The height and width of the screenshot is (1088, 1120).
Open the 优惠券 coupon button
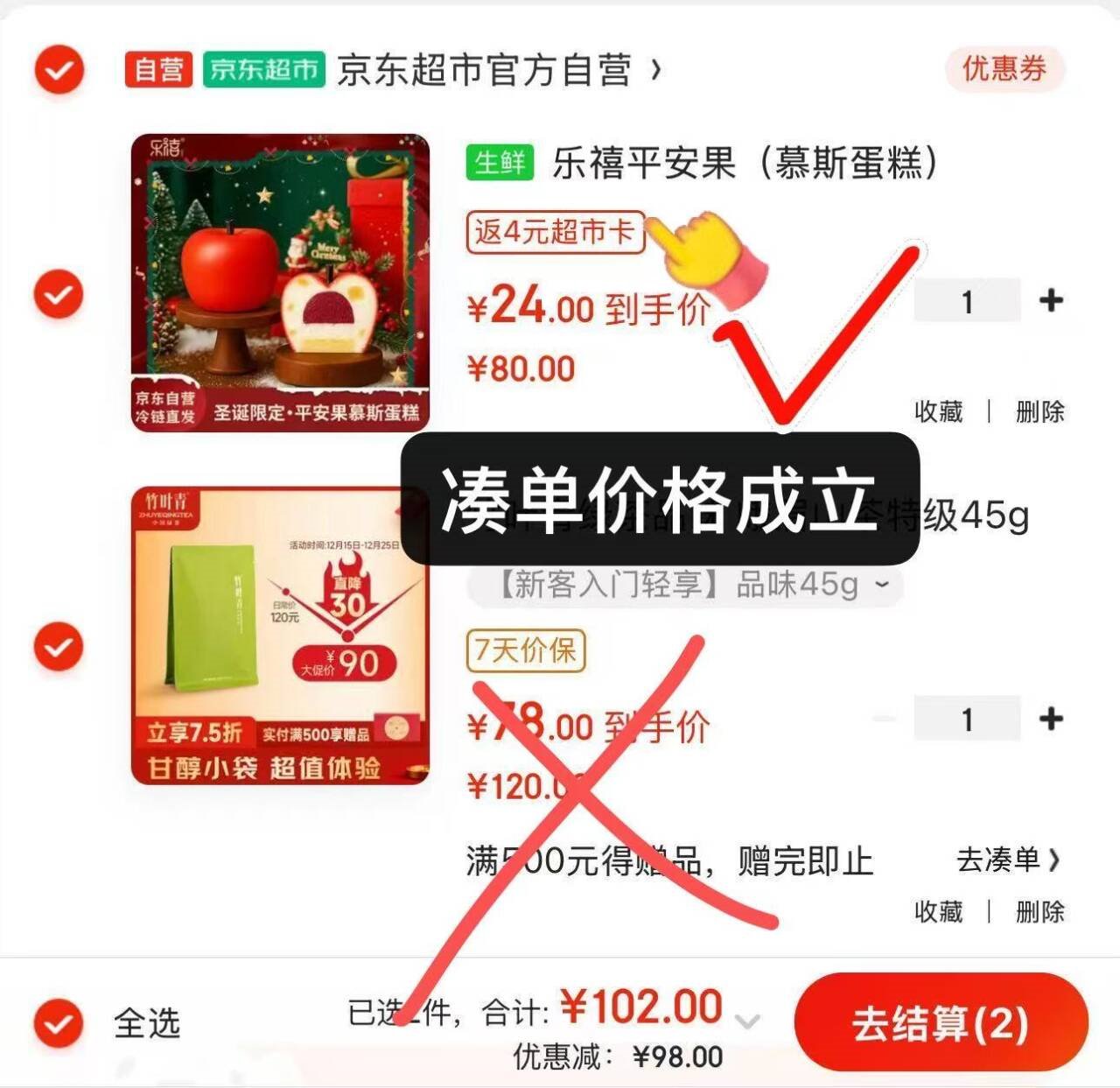[x=1004, y=68]
